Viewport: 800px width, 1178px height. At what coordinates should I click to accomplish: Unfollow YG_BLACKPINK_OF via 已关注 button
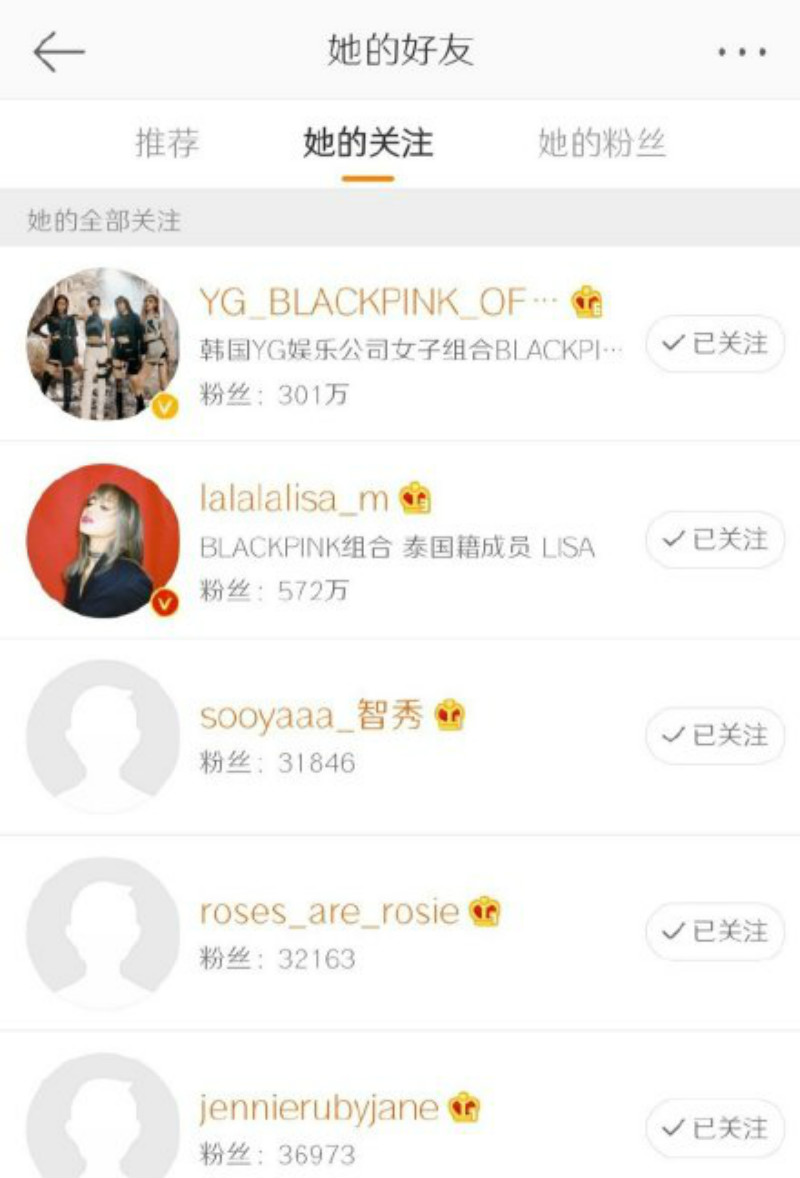[715, 345]
